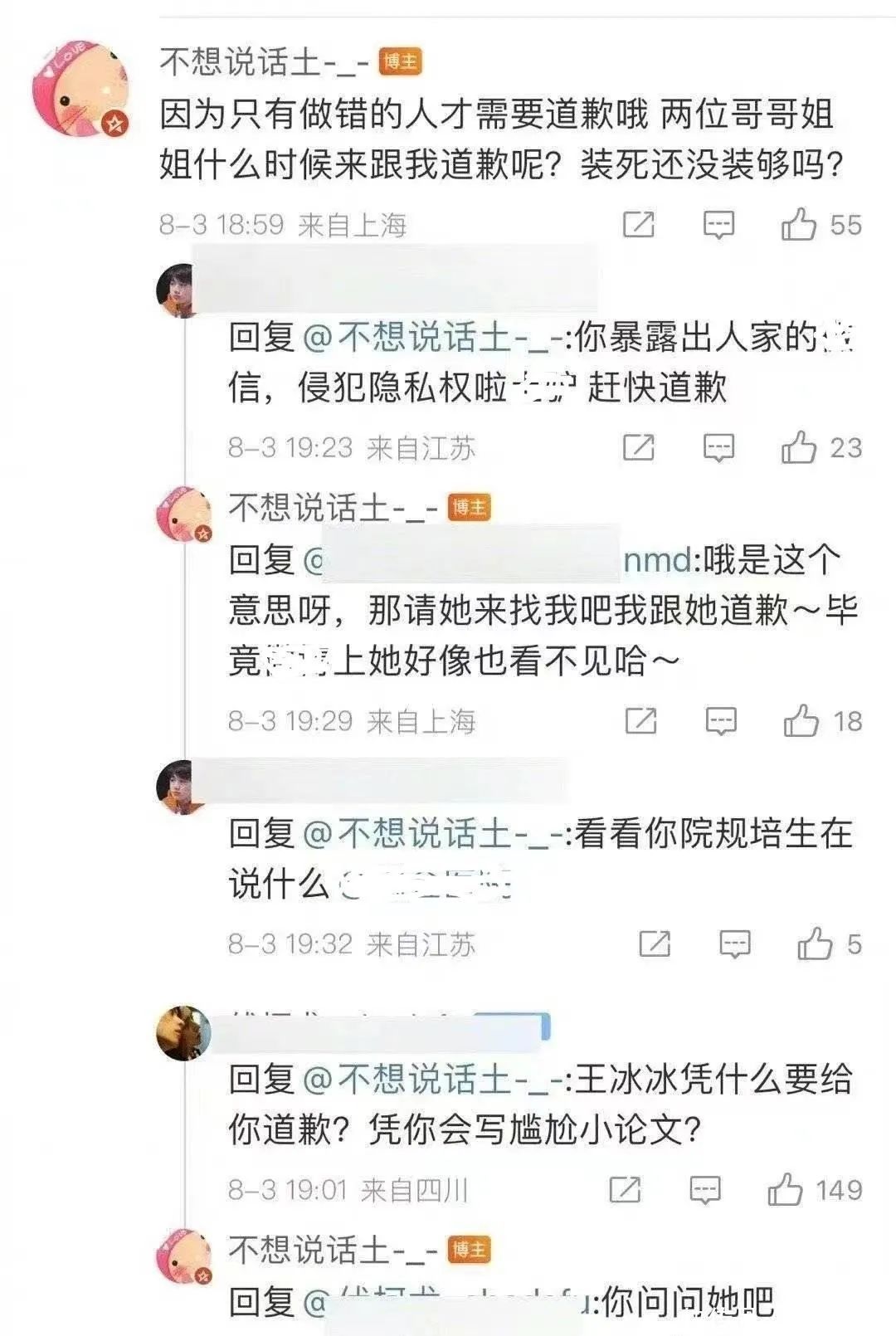Like the 19:29 reply with 18 likes

click(801, 720)
